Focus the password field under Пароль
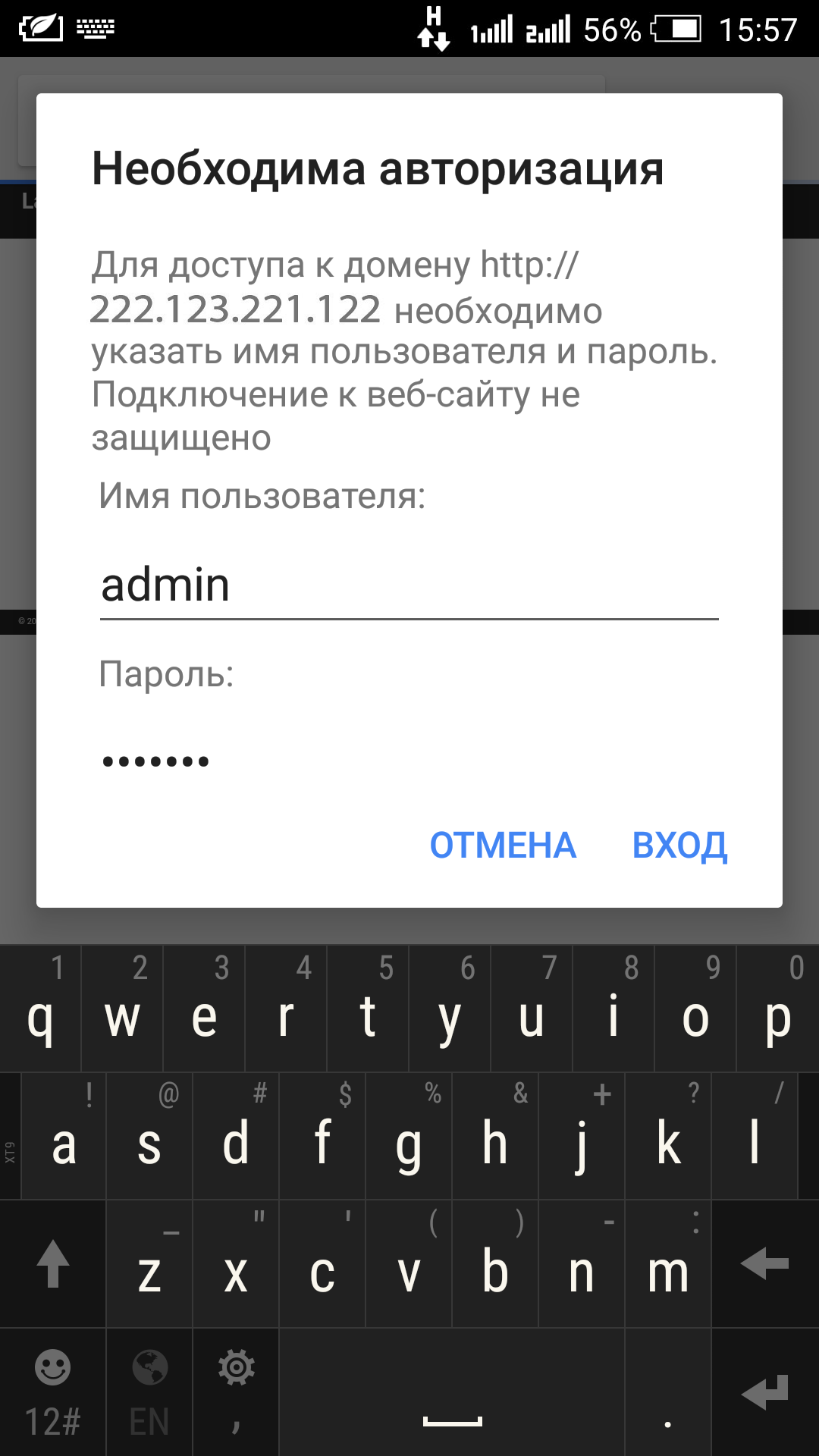This screenshot has height=1456, width=819. [408, 761]
